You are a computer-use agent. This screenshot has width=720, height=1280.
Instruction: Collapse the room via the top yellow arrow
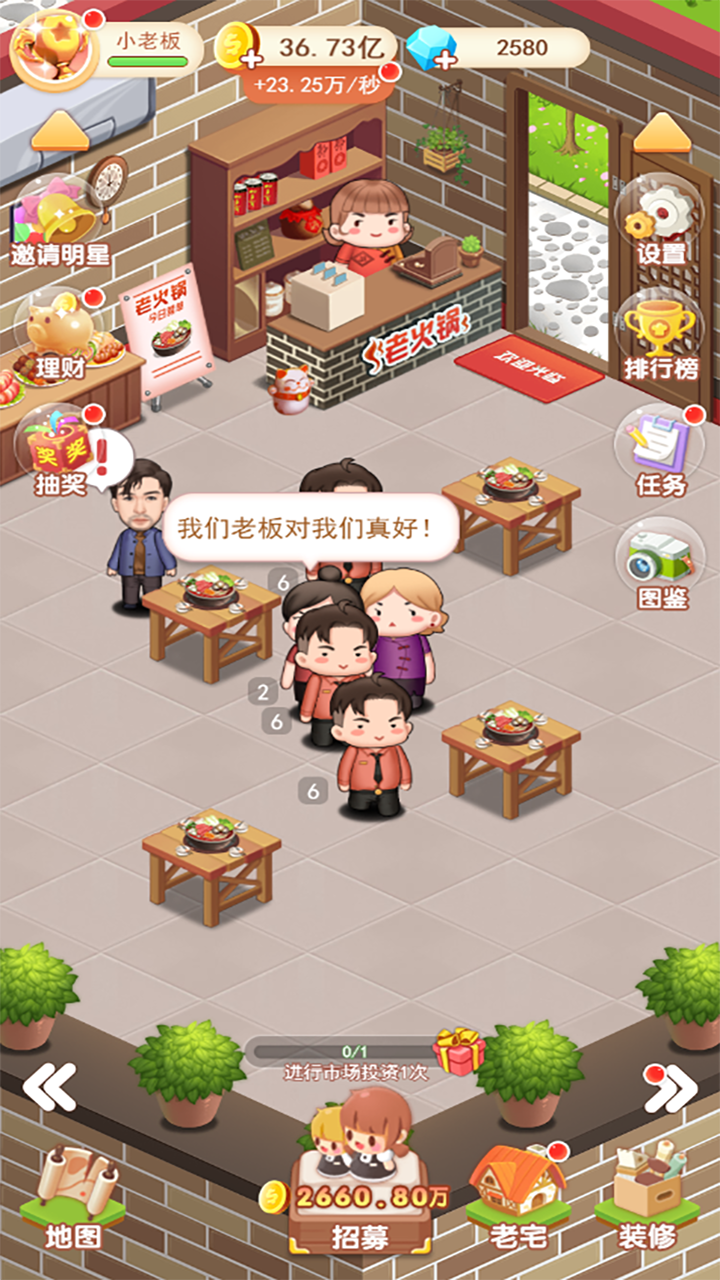click(58, 132)
